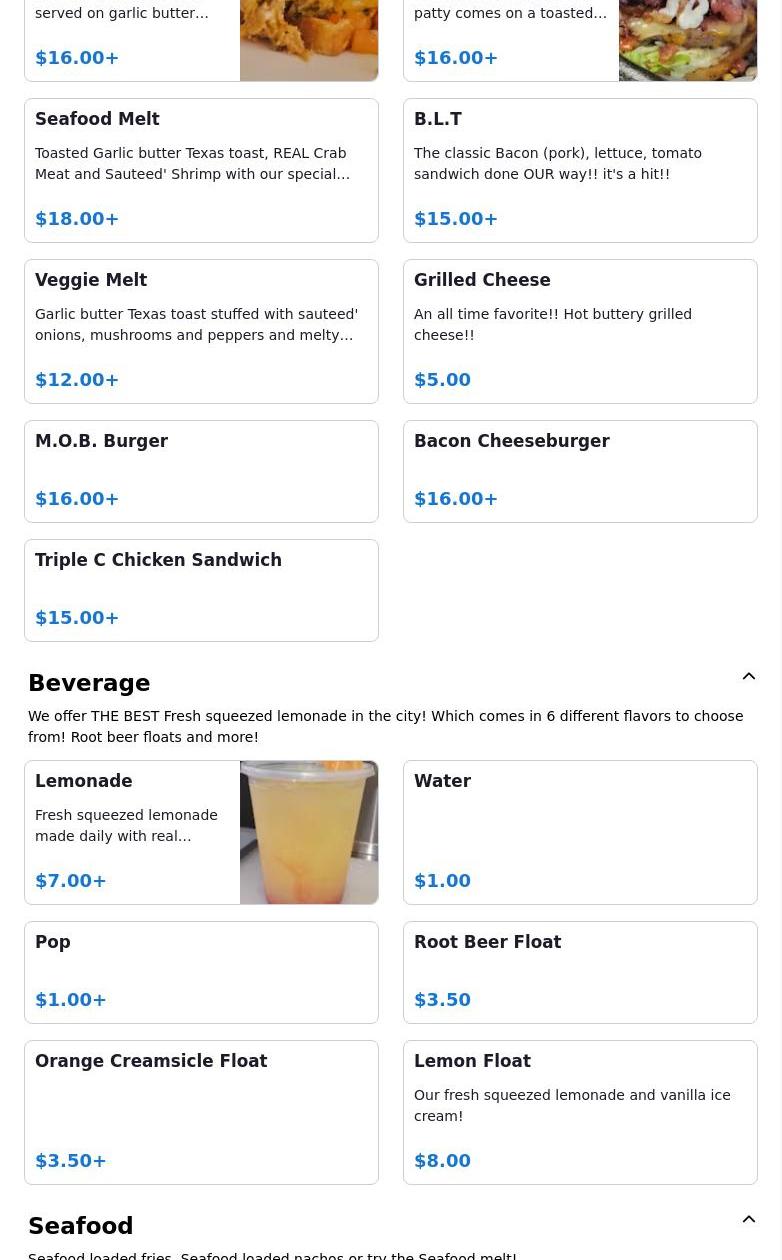This screenshot has height=1260, width=782.
Task: Open the Seafood Melt item
Action: (x=201, y=170)
